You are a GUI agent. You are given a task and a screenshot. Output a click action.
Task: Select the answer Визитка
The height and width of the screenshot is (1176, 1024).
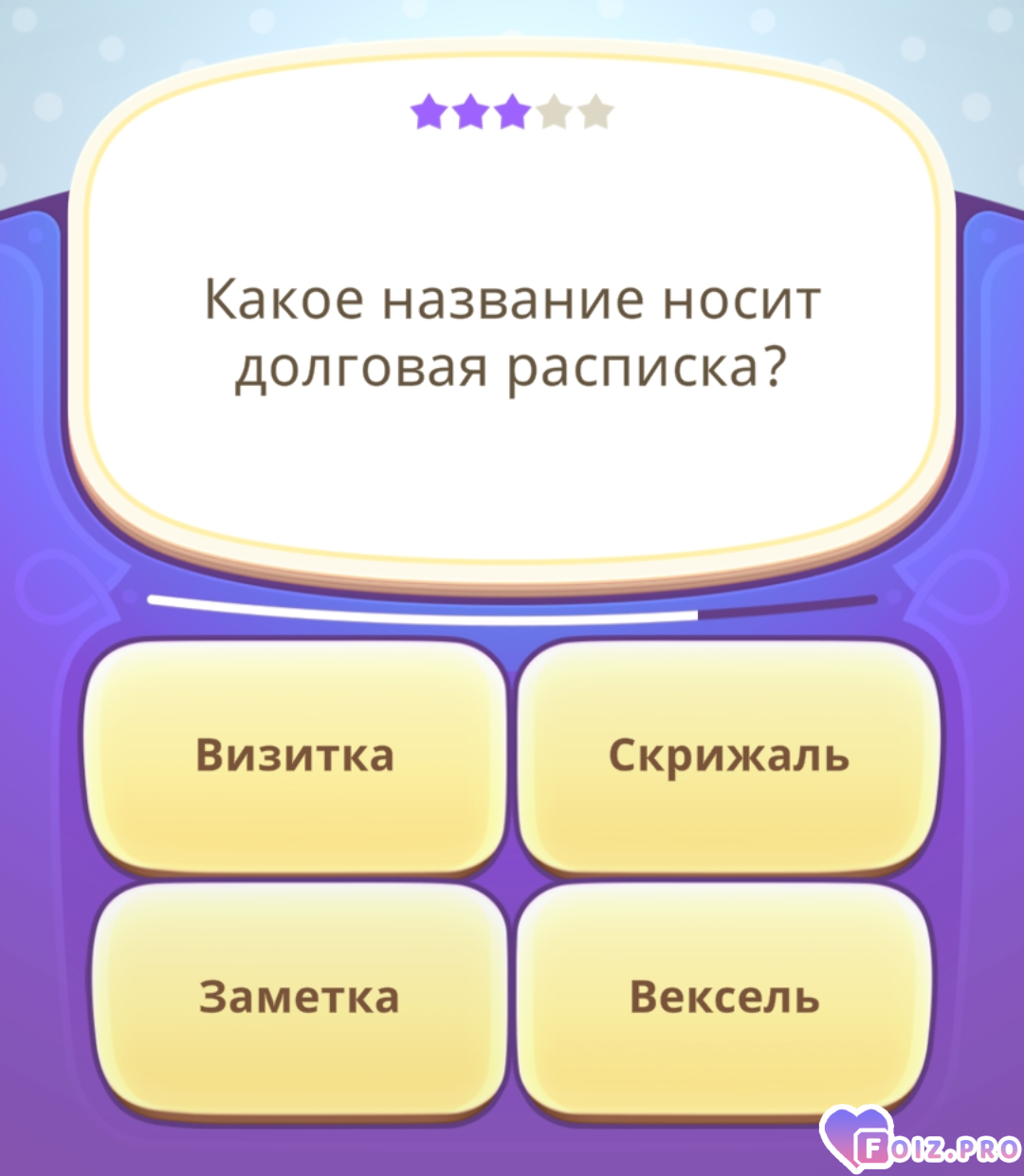coord(295,756)
